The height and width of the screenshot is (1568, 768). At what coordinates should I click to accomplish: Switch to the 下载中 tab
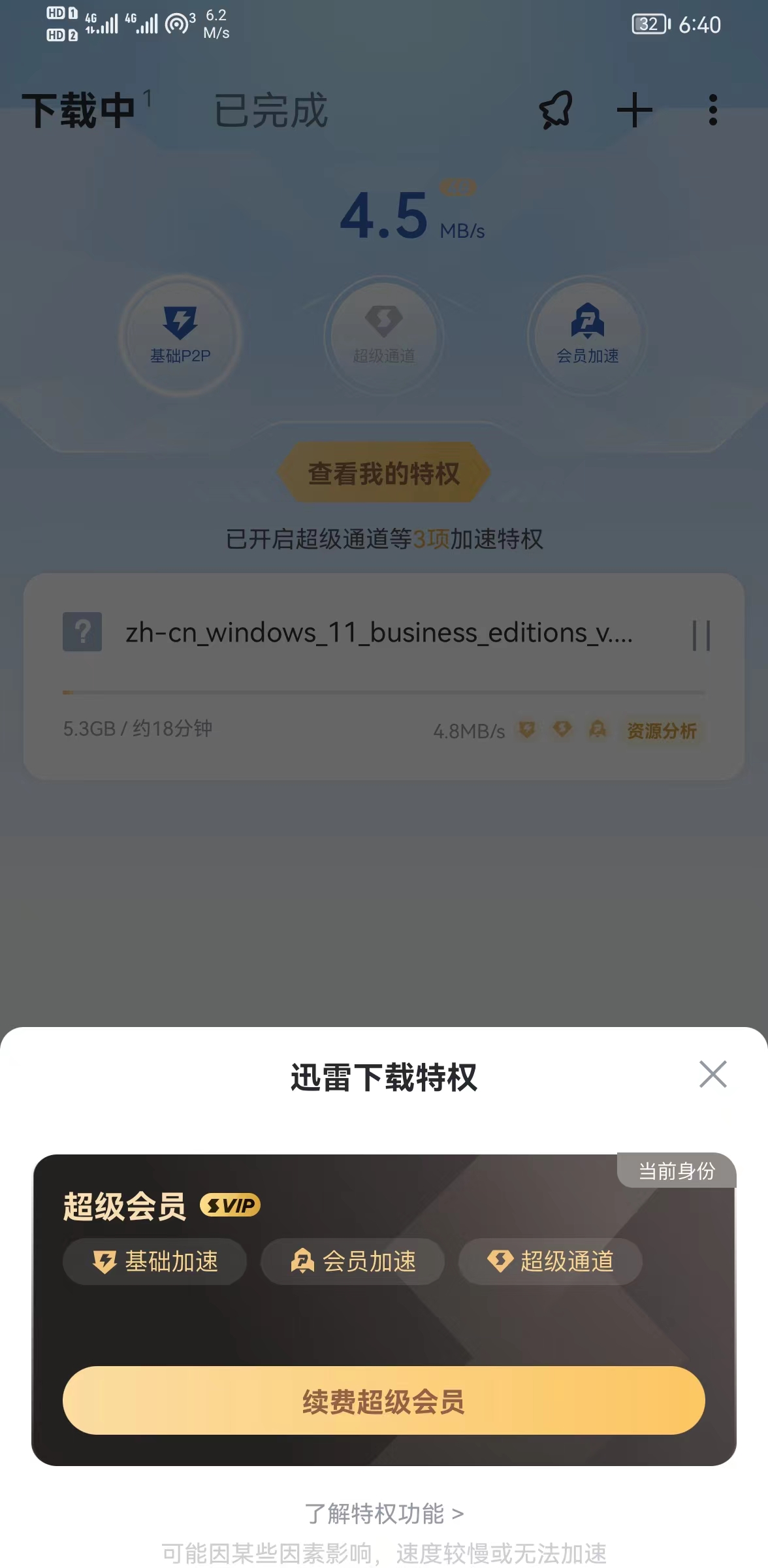tap(79, 110)
